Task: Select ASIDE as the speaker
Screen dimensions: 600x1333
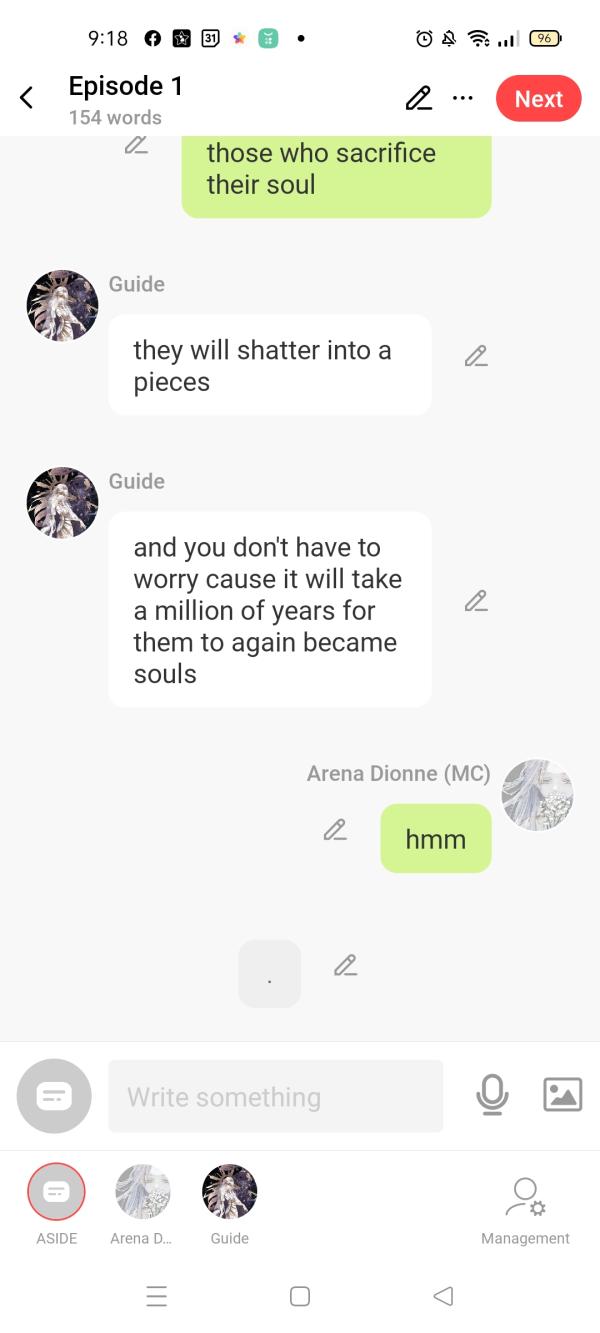Action: (56, 1204)
